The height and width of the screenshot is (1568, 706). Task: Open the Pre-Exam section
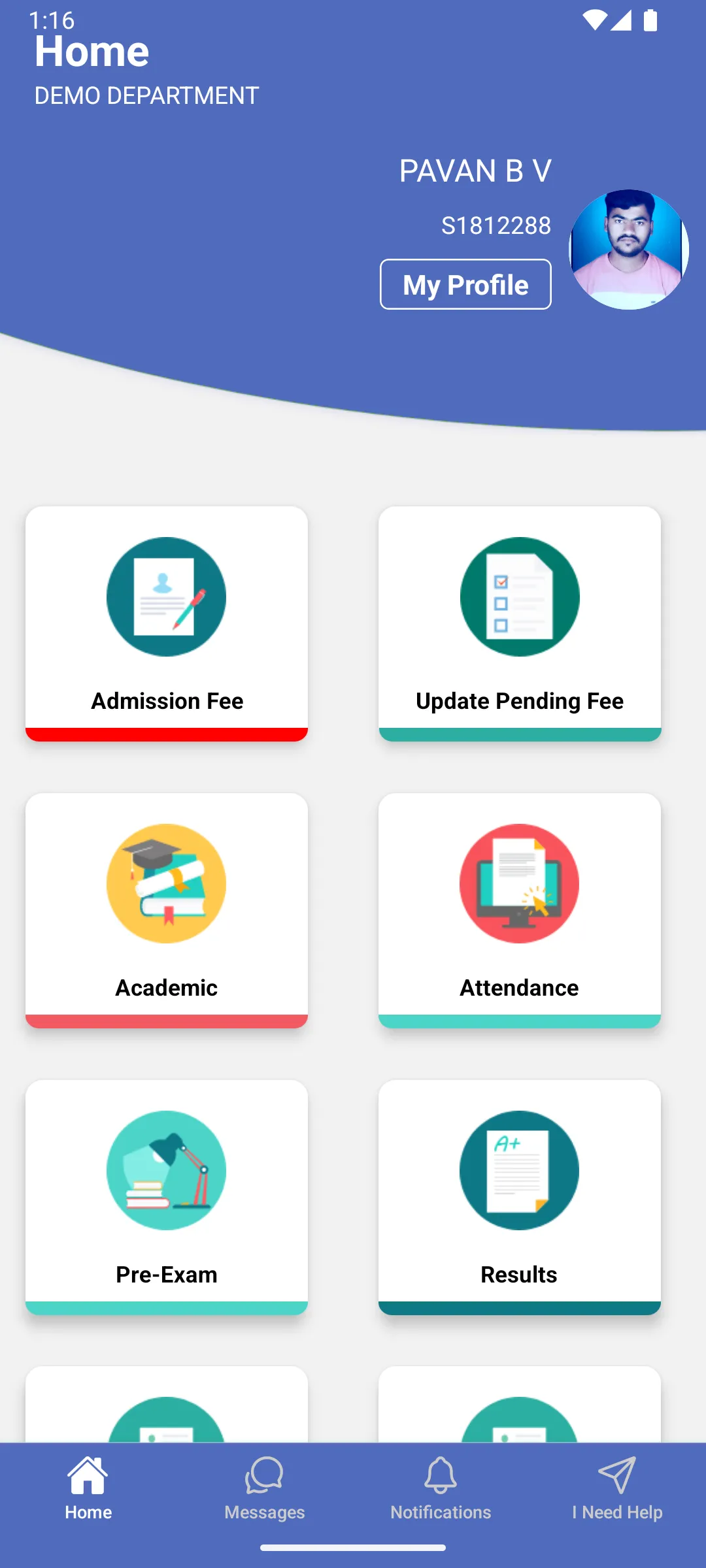tap(167, 1197)
